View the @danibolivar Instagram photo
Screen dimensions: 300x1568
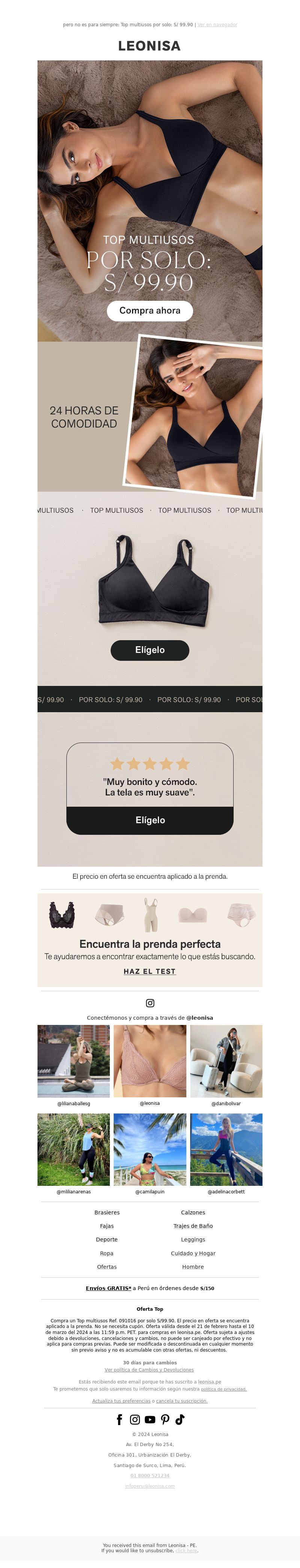click(x=226, y=1061)
